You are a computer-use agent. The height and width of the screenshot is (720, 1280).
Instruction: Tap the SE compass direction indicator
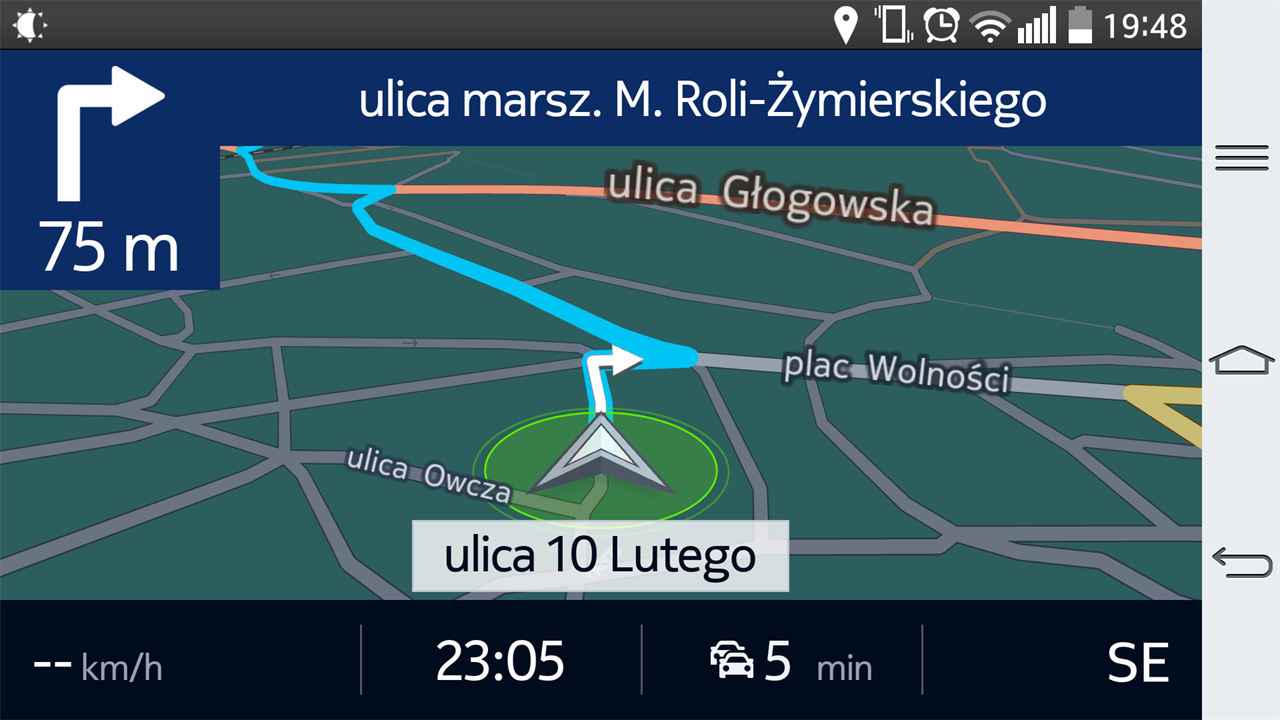point(1137,662)
